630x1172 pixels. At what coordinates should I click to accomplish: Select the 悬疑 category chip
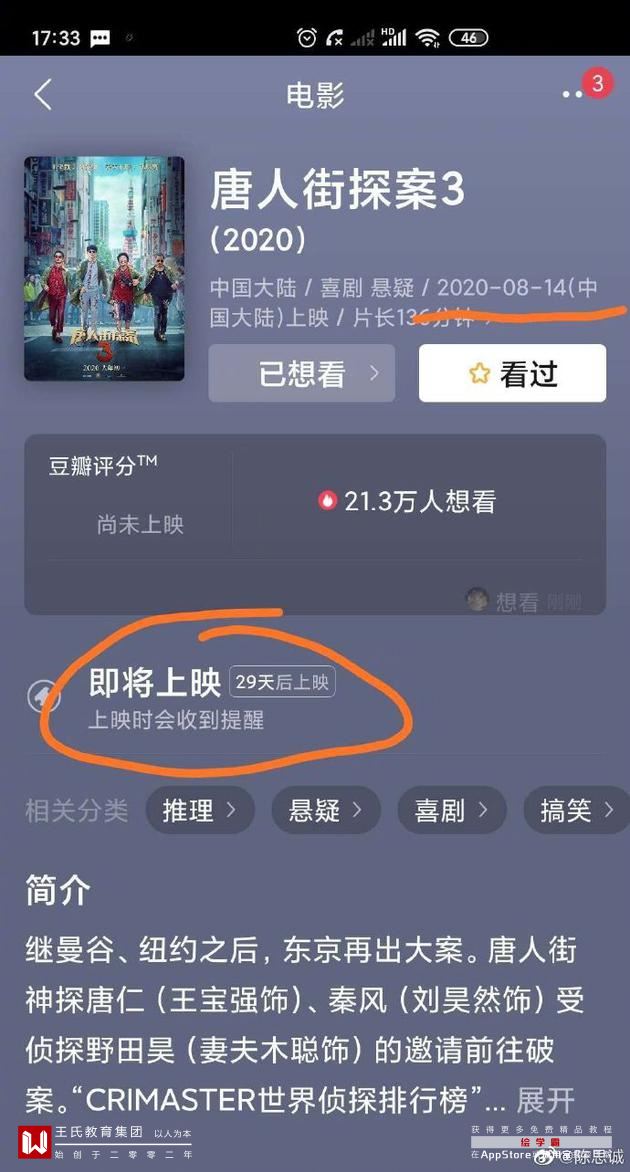[x=326, y=810]
